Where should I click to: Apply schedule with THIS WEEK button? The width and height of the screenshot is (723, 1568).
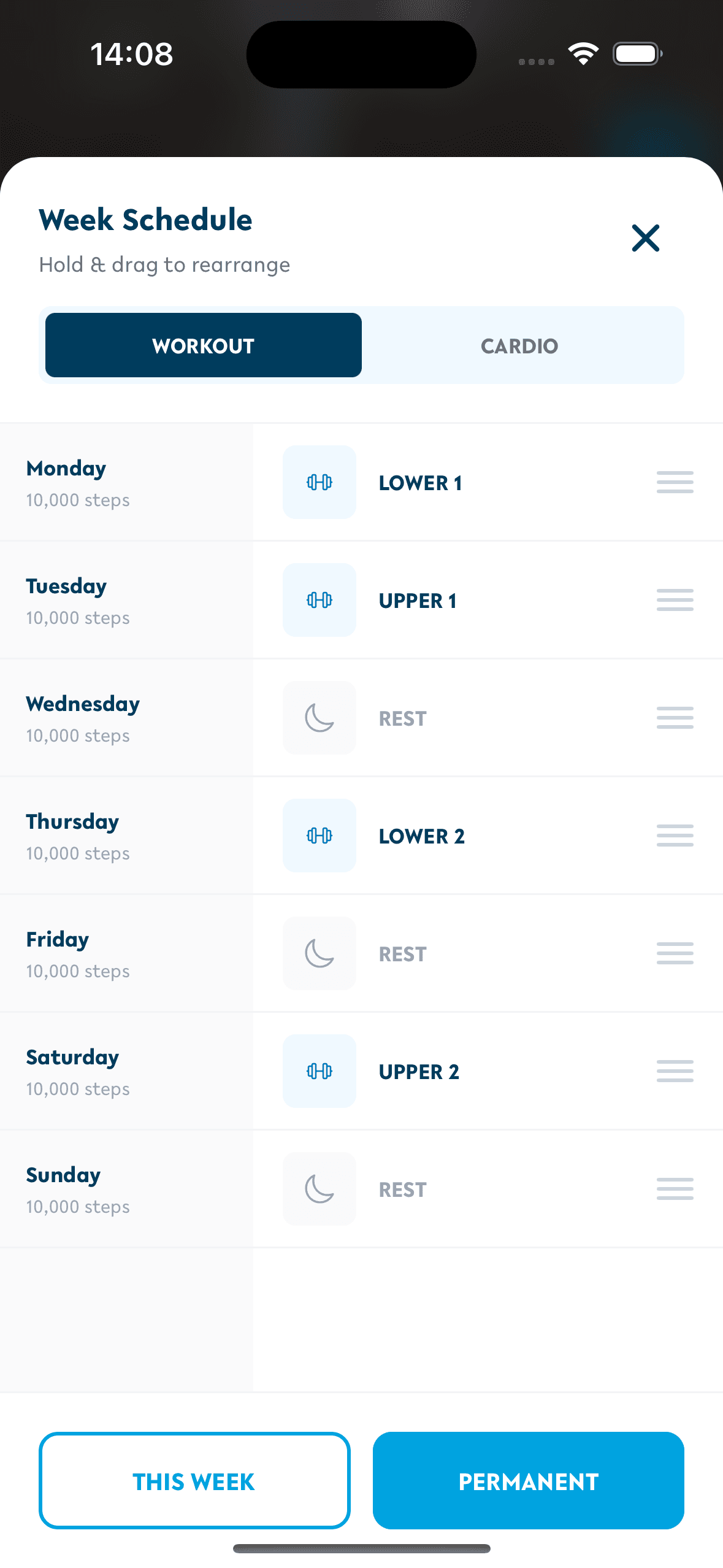point(194,1480)
